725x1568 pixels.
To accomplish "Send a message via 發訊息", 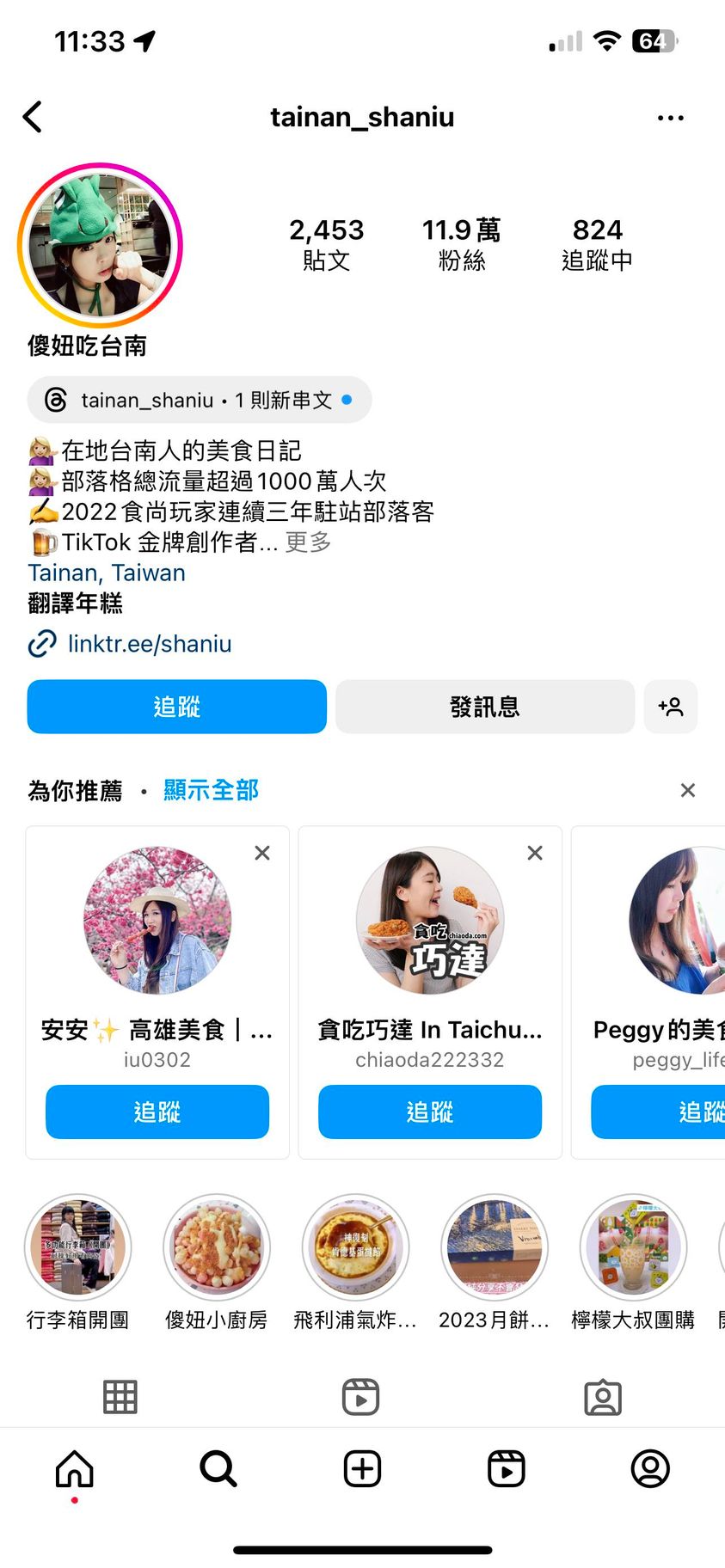I will (484, 707).
